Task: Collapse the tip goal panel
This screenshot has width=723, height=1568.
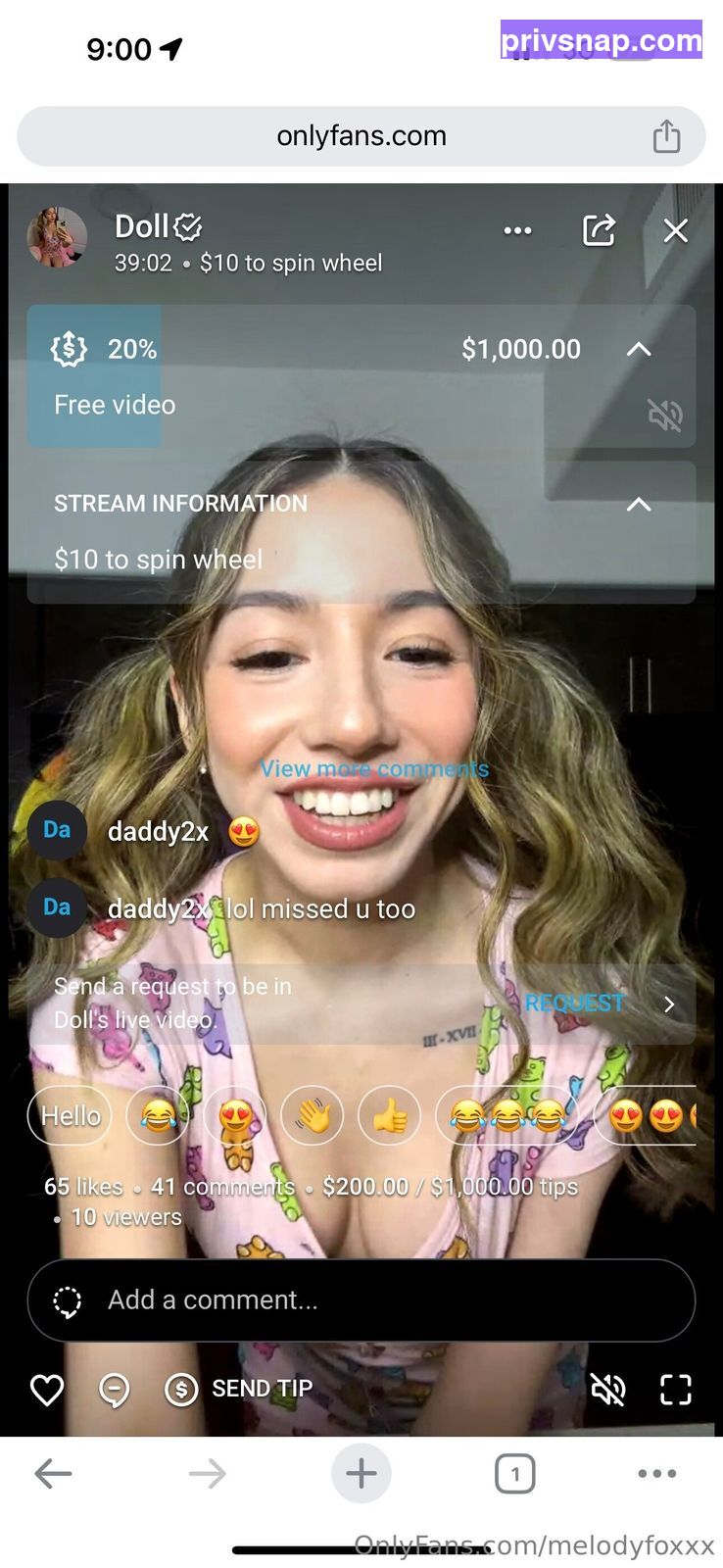Action: (x=639, y=349)
